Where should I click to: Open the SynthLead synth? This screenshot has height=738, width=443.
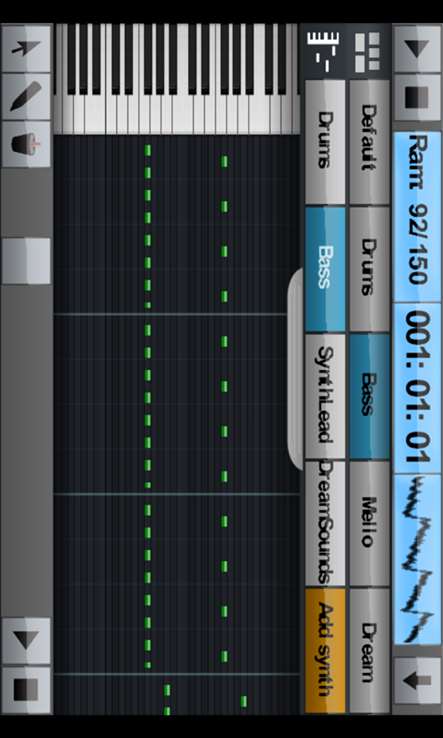pos(325,396)
